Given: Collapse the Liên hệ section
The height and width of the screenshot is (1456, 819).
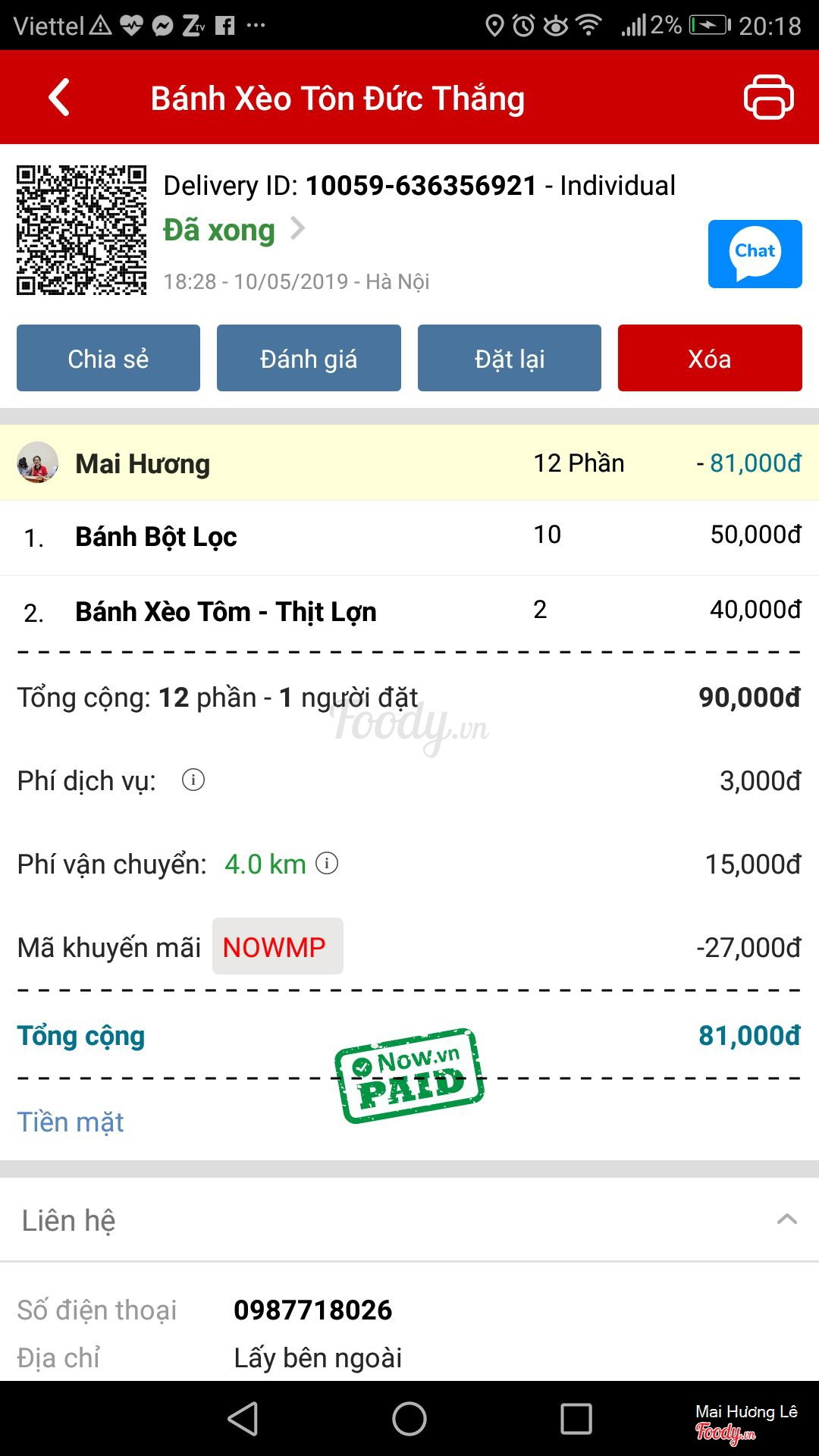Looking at the screenshot, I should tap(786, 1219).
